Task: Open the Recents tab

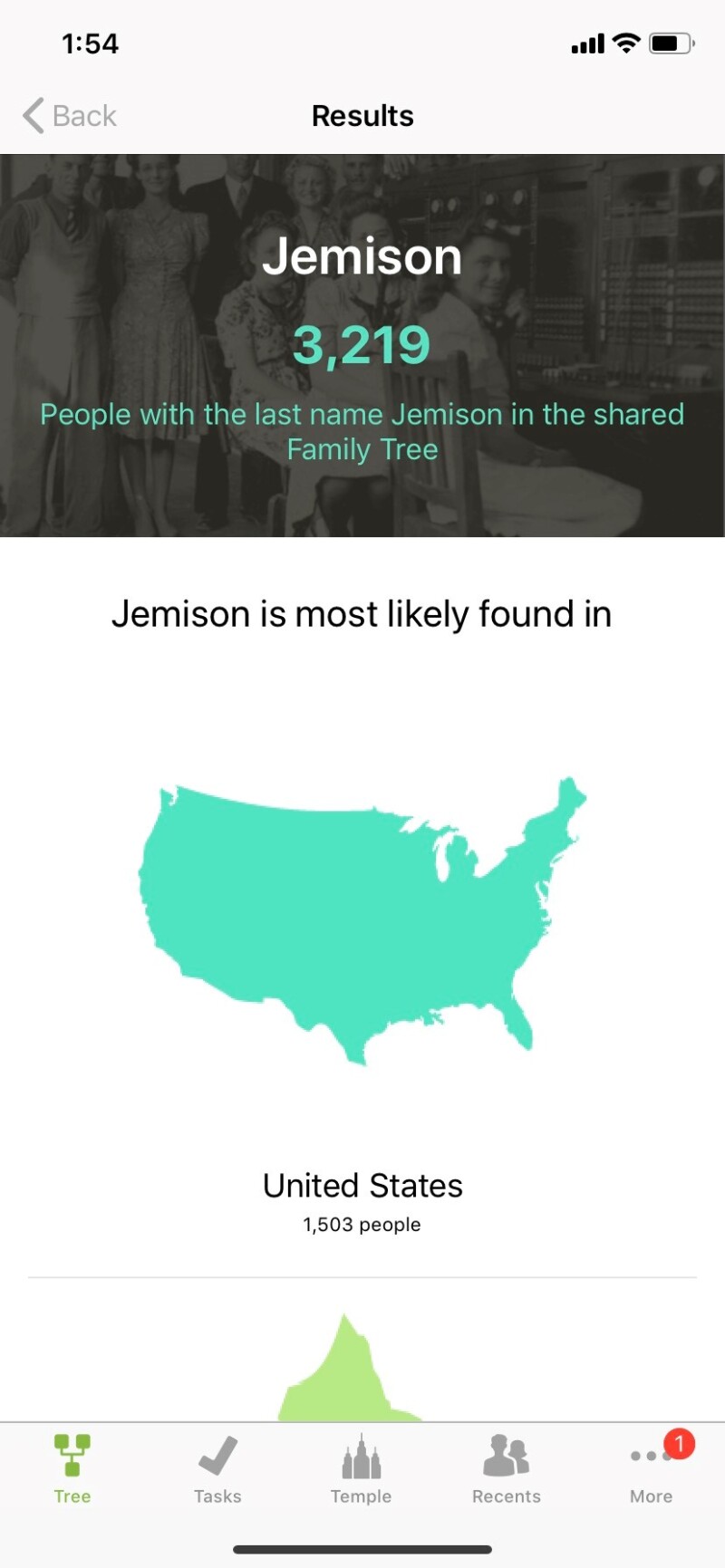Action: point(506,1469)
